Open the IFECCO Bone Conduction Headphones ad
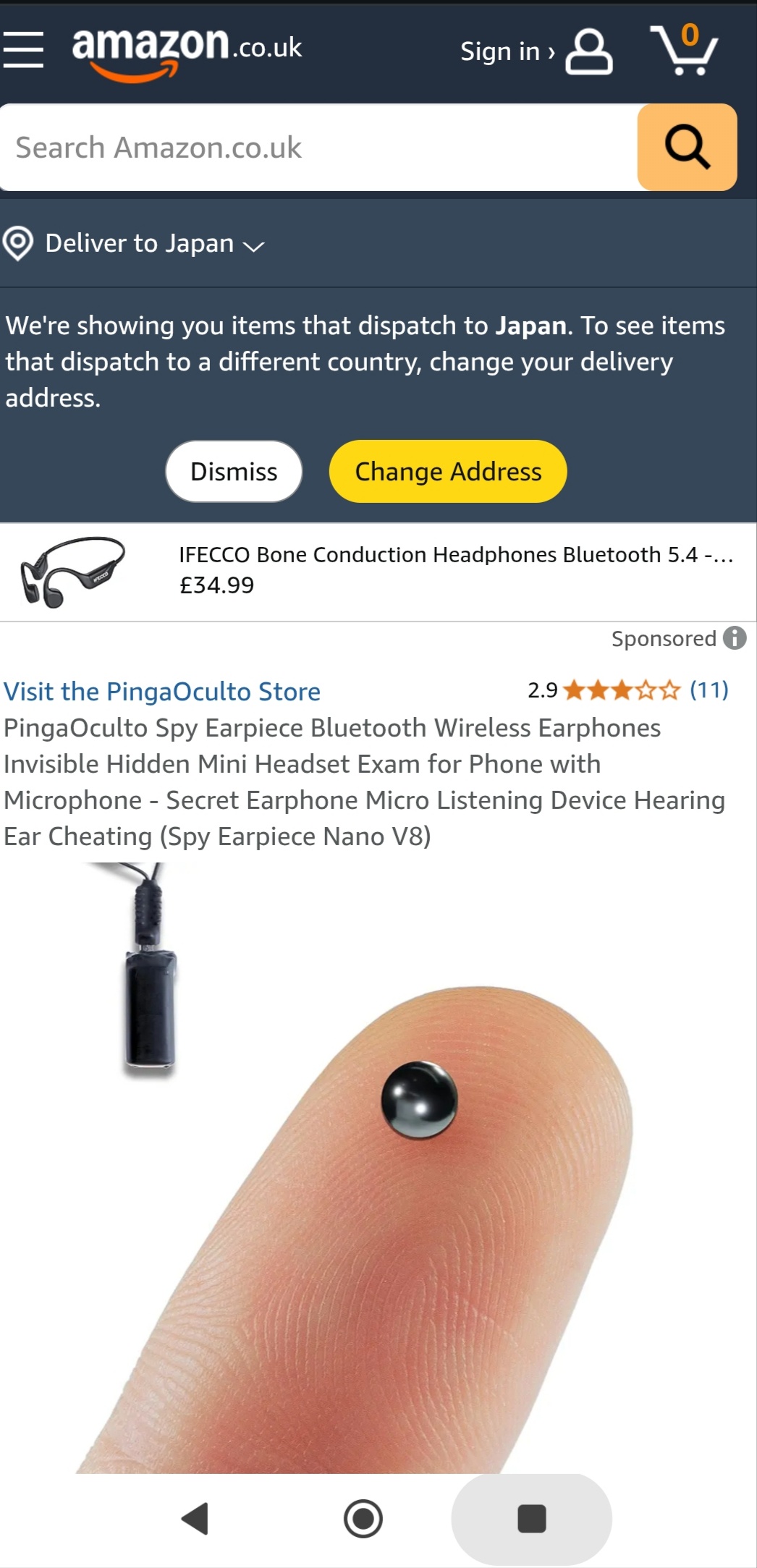This screenshot has height=1568, width=757. click(378, 572)
